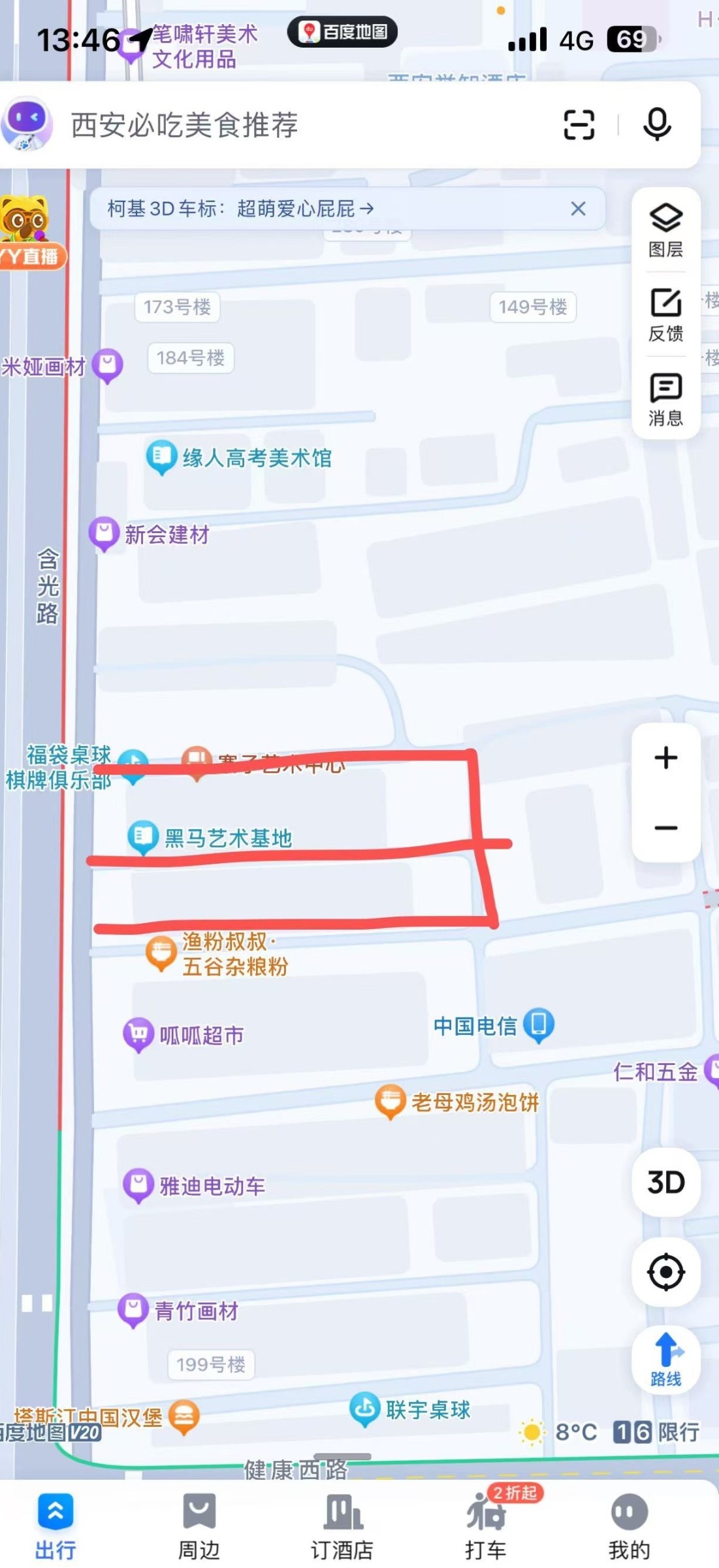Dismiss the 柯基3D车标 banner

coord(578,209)
